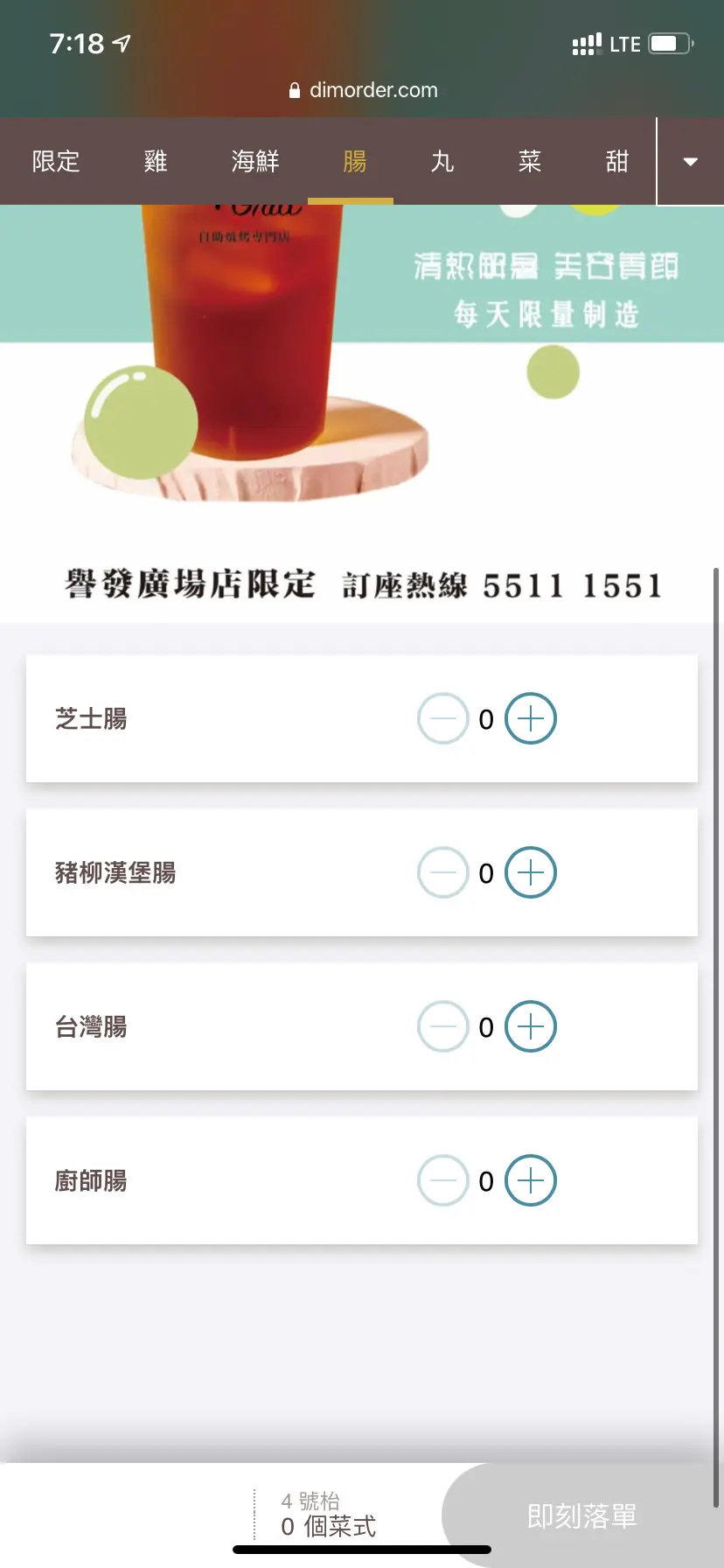
Task: Switch to the 限定 category tab
Action: (x=56, y=162)
